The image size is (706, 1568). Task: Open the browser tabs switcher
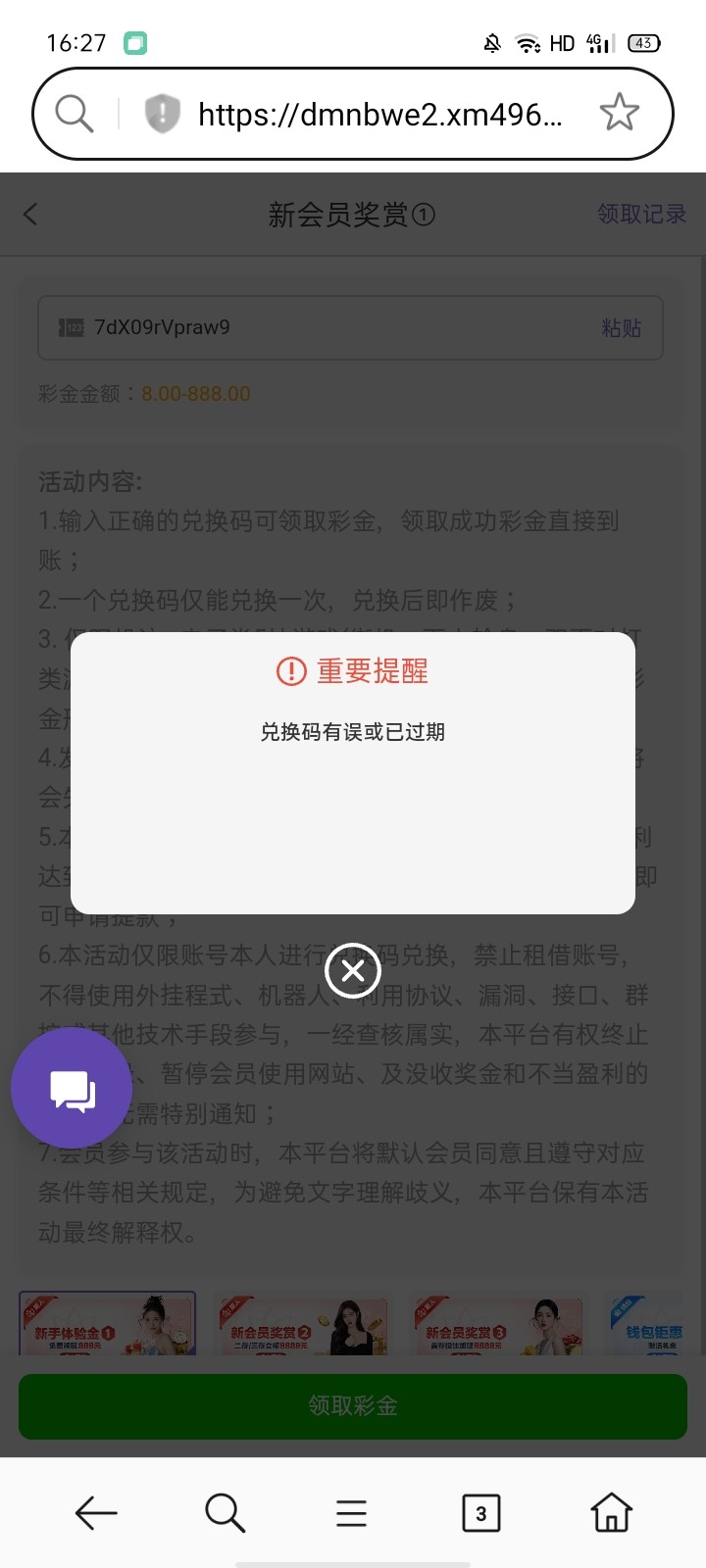[x=480, y=1513]
